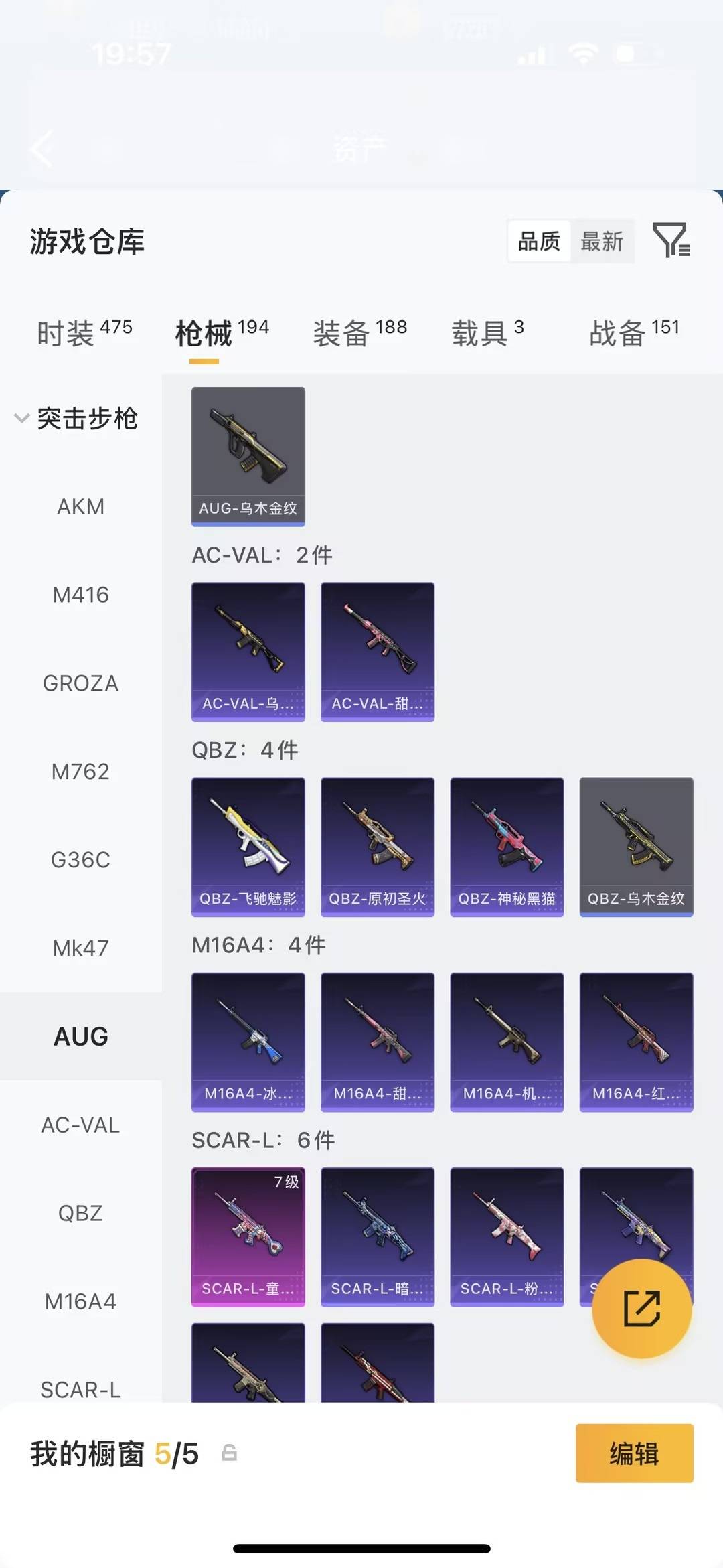Open the filter icon in game warehouse
The image size is (723, 1568).
tap(671, 240)
